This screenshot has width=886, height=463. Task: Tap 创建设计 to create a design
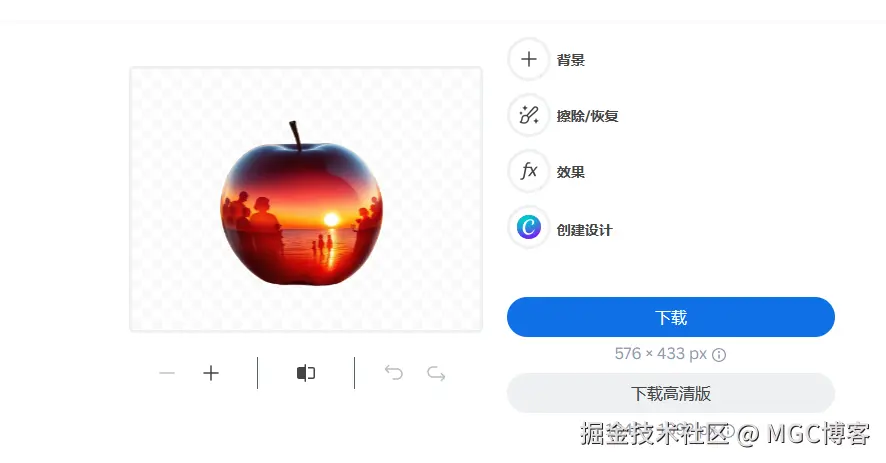[529, 229]
